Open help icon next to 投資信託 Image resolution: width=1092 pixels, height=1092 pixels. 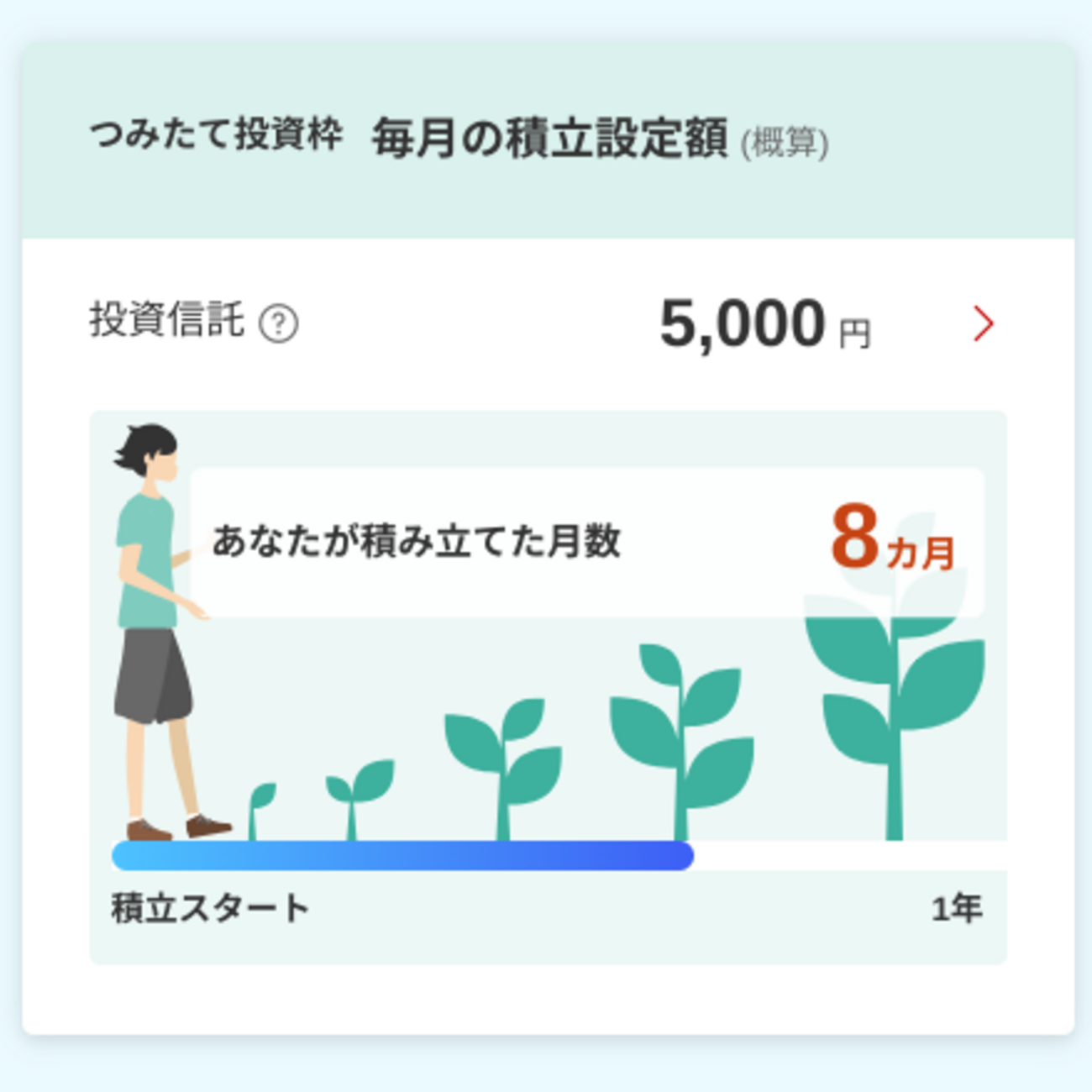(x=279, y=324)
